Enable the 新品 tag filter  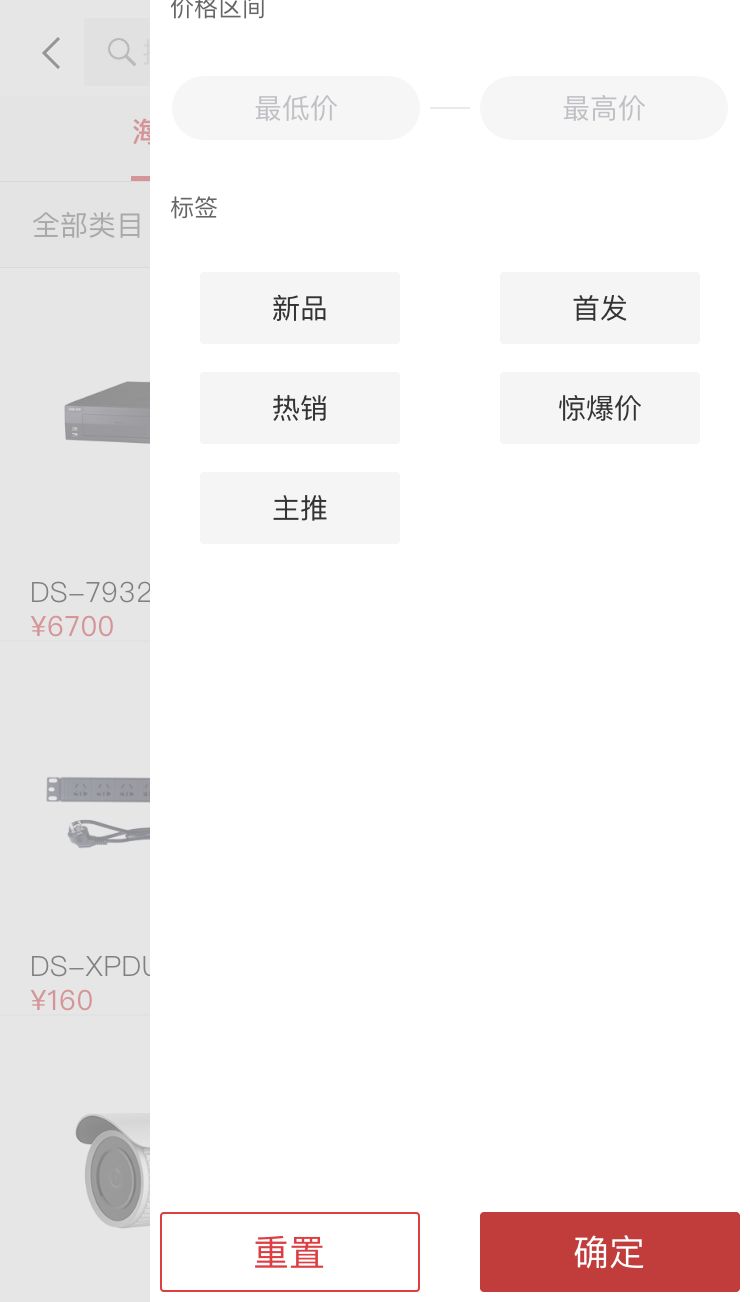click(299, 307)
